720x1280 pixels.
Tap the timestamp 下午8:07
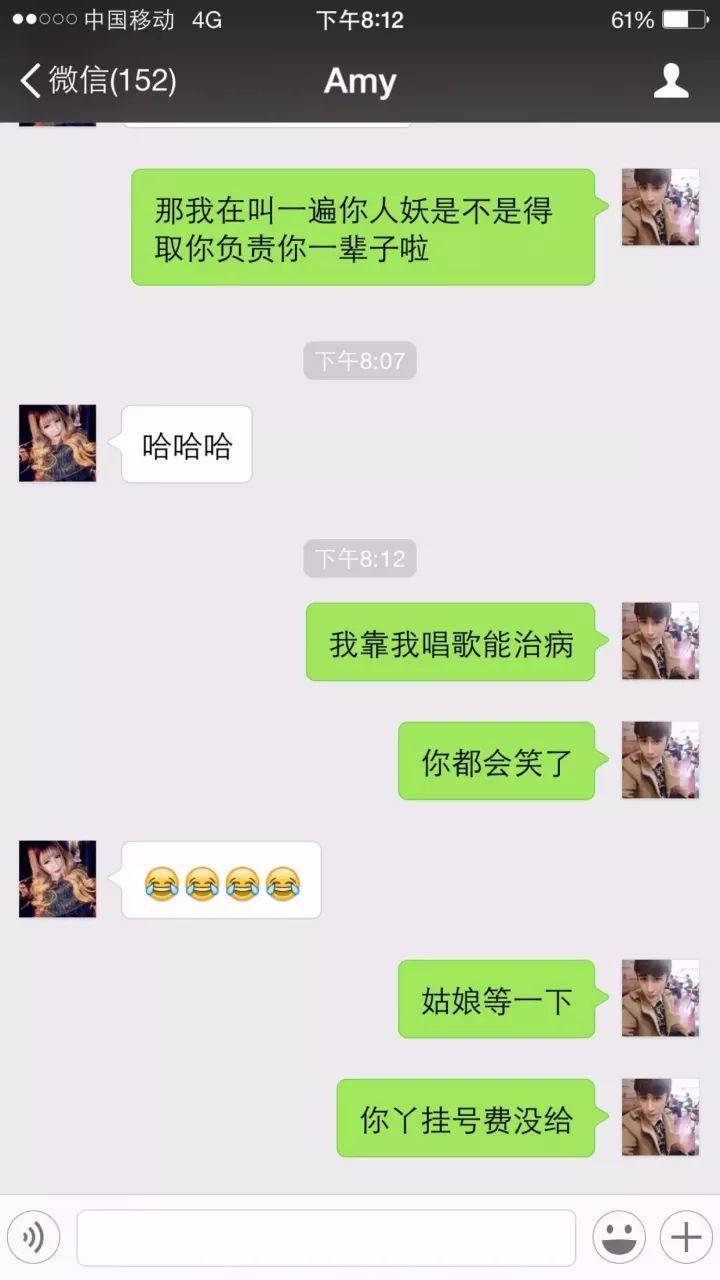tap(359, 361)
